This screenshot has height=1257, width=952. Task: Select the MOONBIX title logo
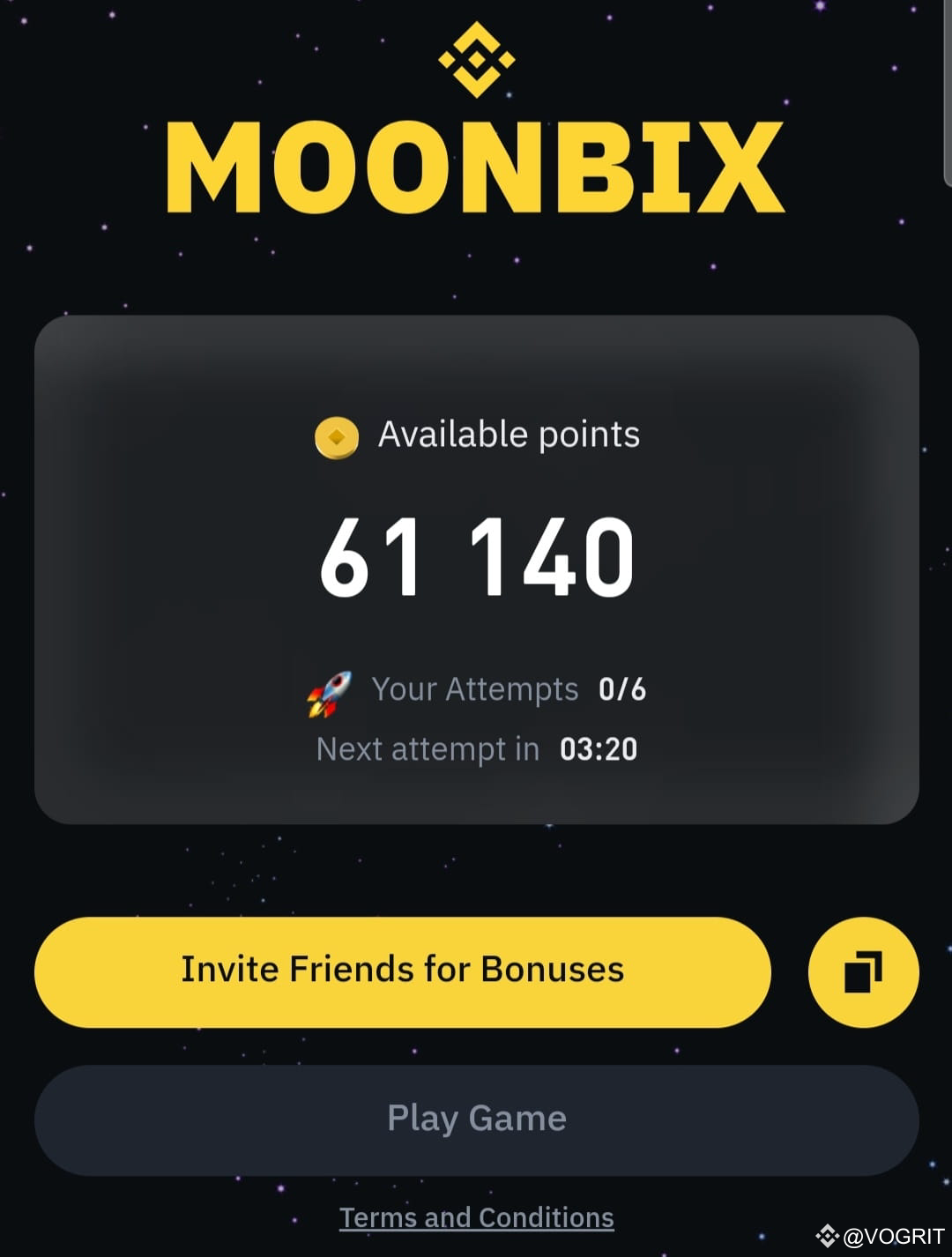pyautogui.click(x=476, y=167)
